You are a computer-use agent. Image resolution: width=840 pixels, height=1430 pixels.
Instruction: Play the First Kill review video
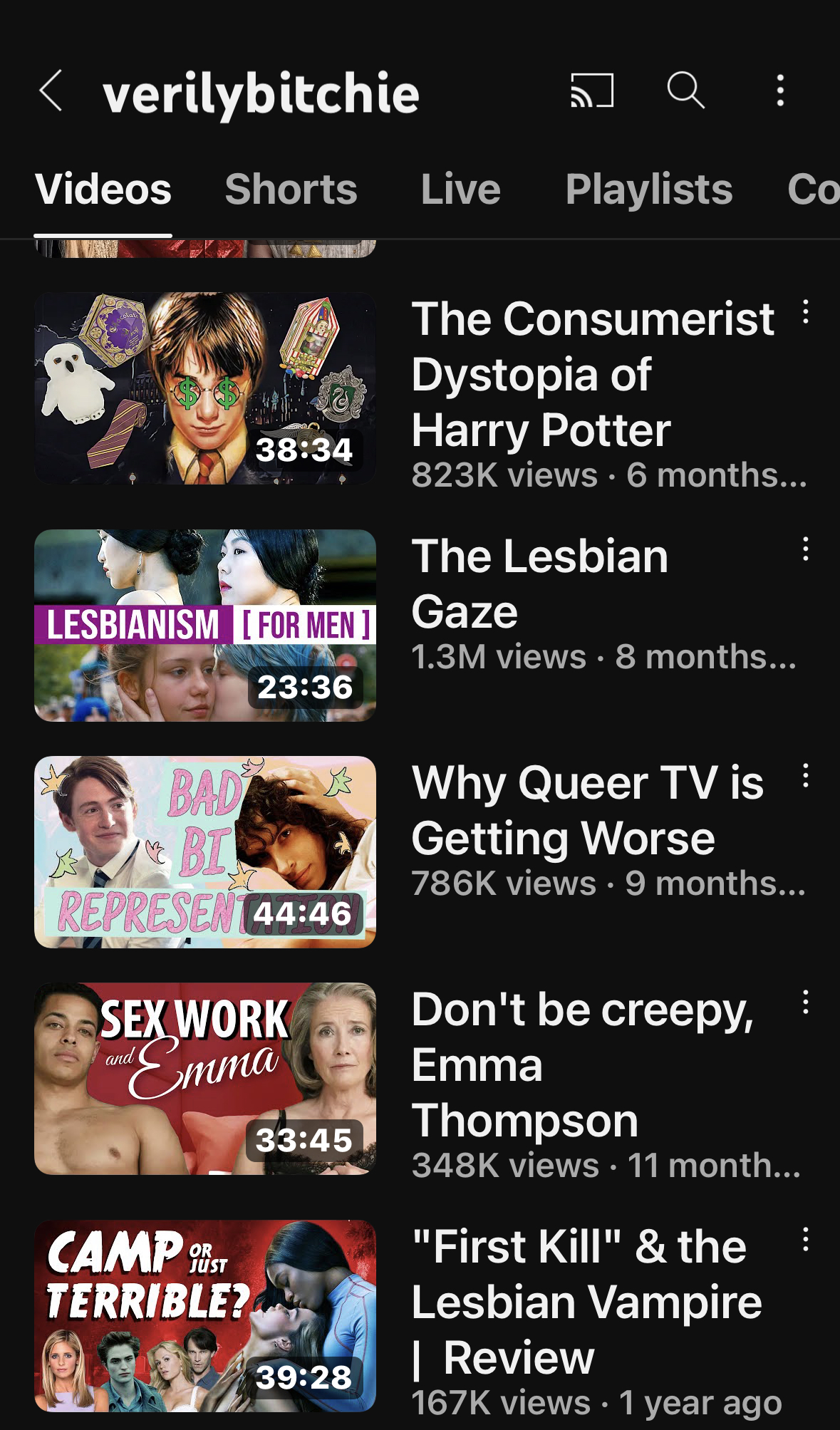pyautogui.click(x=205, y=1316)
